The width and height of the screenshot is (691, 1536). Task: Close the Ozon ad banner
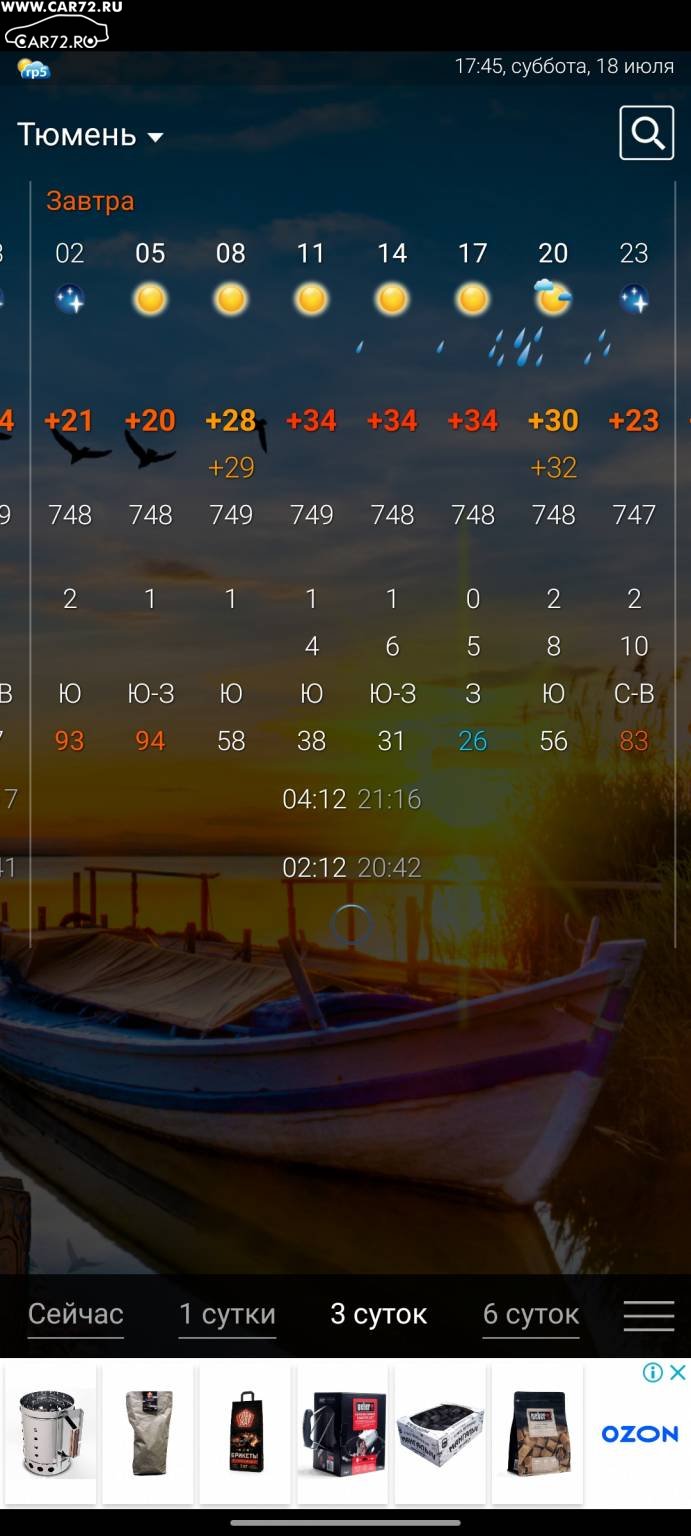[678, 1372]
